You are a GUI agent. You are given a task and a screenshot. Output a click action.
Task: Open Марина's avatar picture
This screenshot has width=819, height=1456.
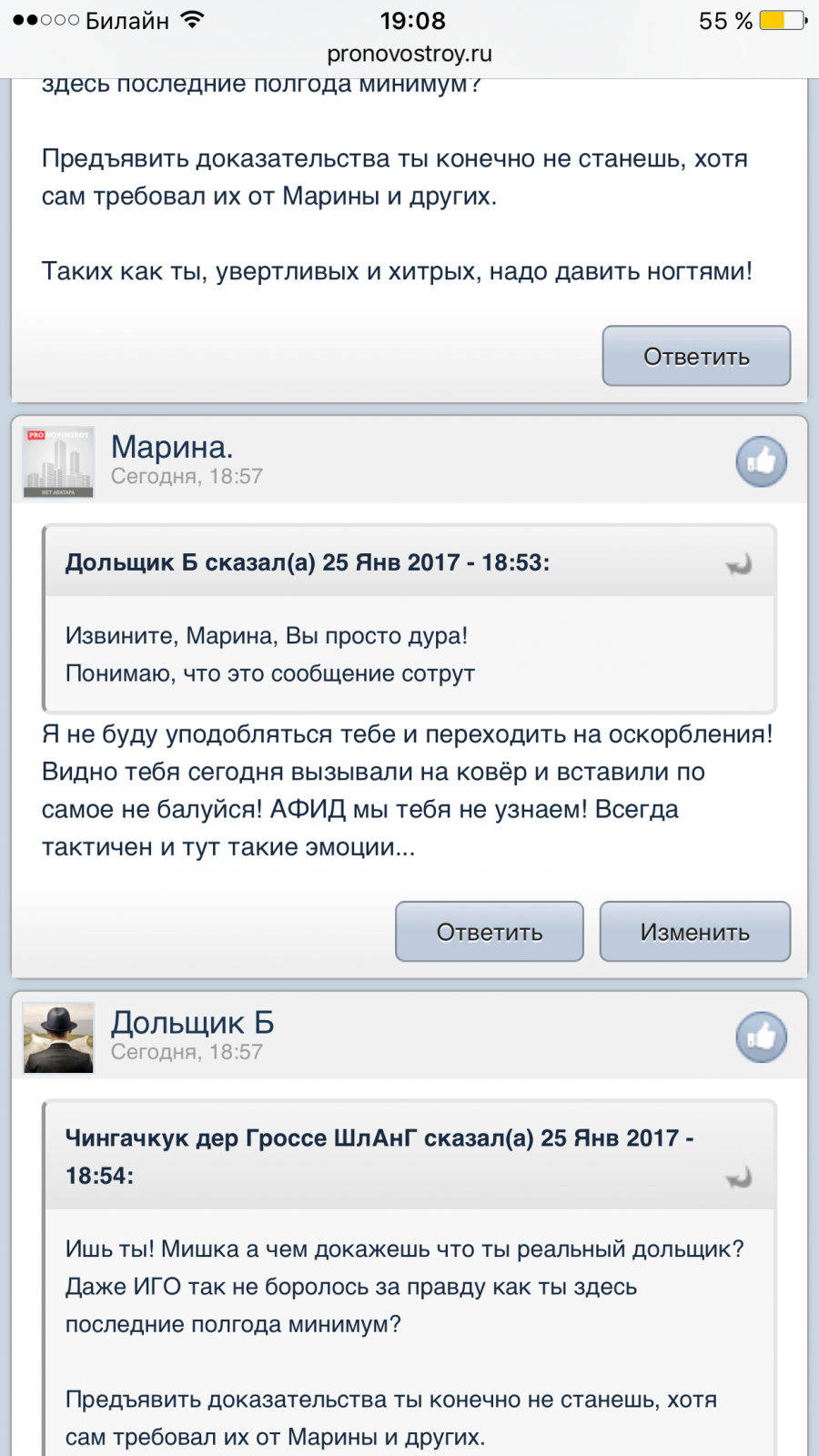coord(58,462)
